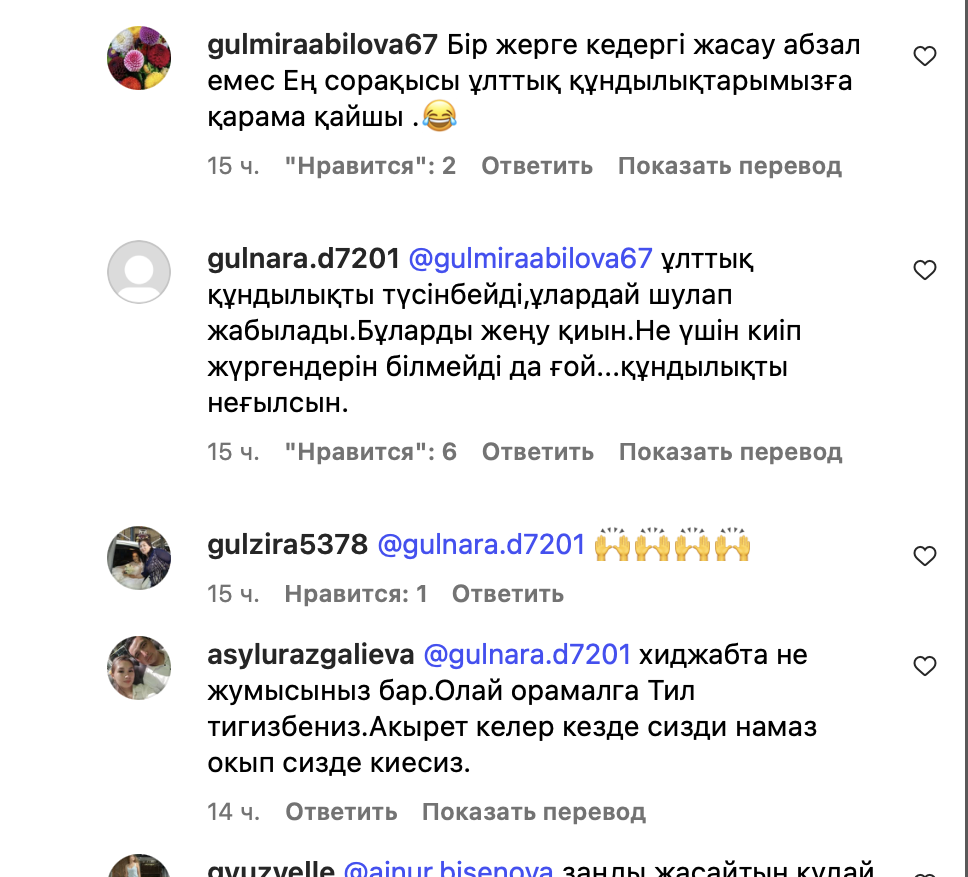The height and width of the screenshot is (877, 968).
Task: Reply to gulzira5378's comment
Action: [x=507, y=594]
